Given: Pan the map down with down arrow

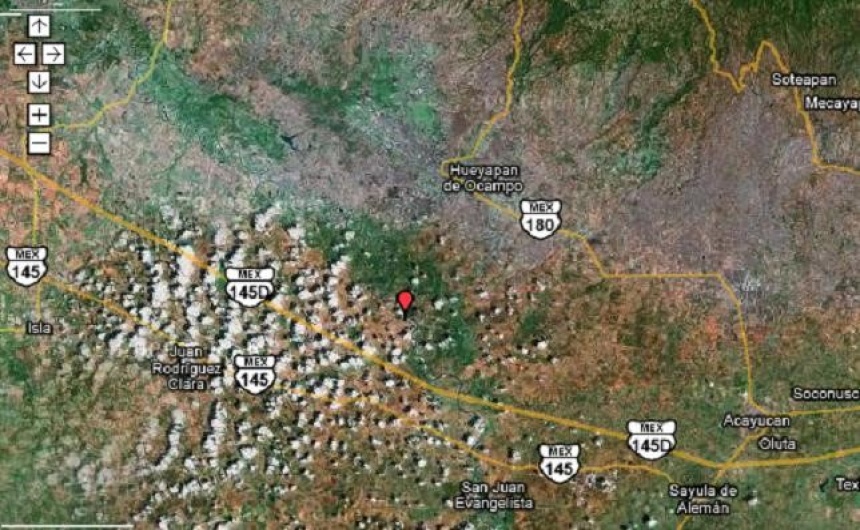Looking at the screenshot, I should tap(39, 82).
